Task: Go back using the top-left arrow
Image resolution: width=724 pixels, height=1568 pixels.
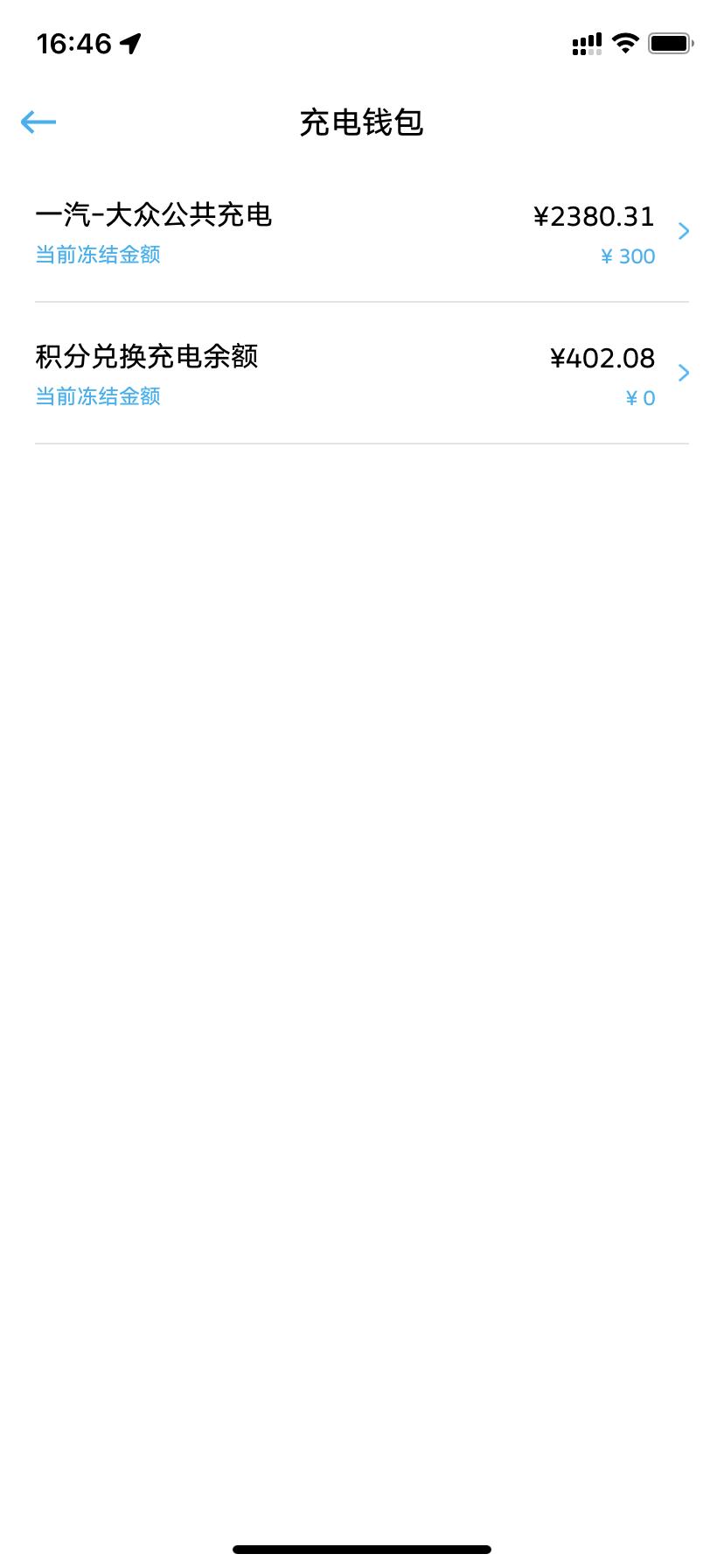Action: pos(38,122)
